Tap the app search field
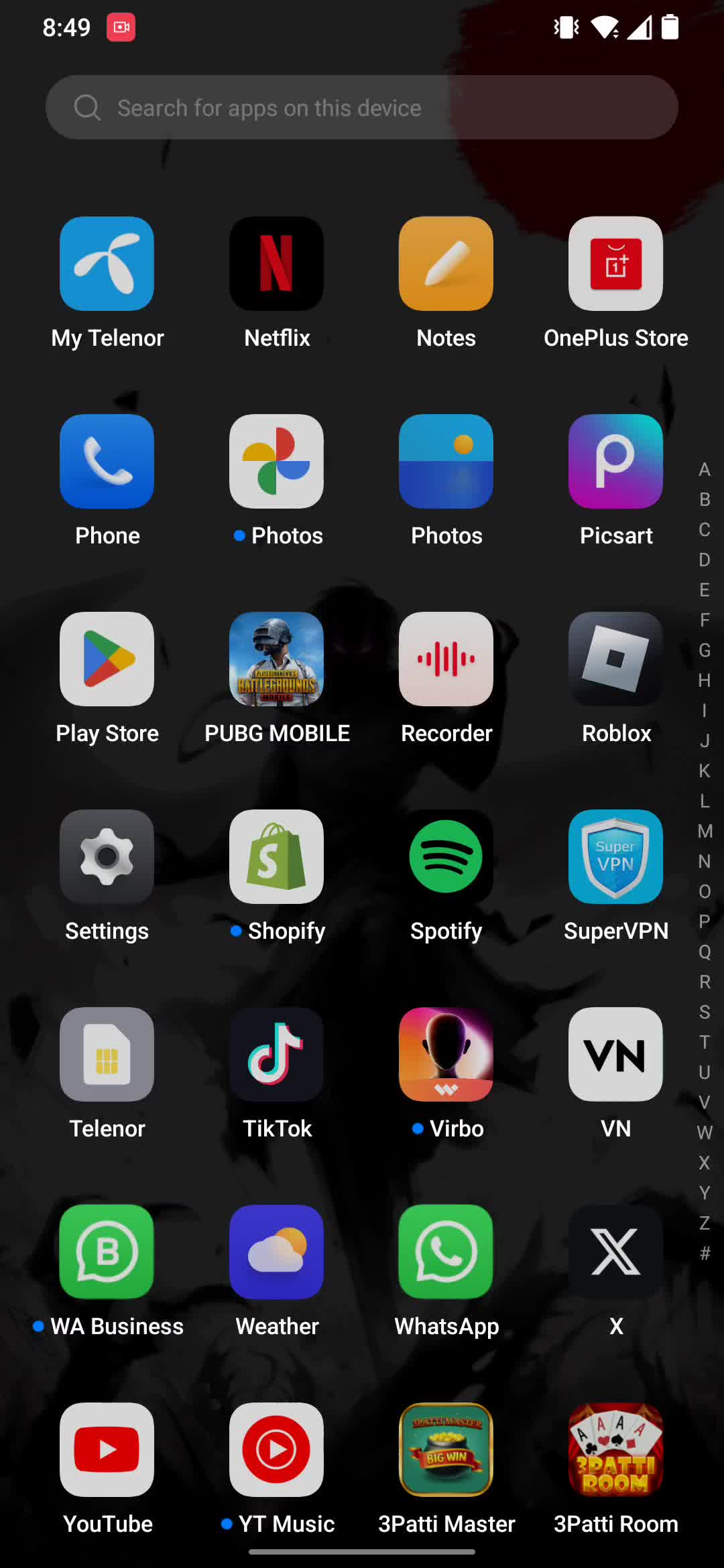The height and width of the screenshot is (1568, 724). coord(362,107)
